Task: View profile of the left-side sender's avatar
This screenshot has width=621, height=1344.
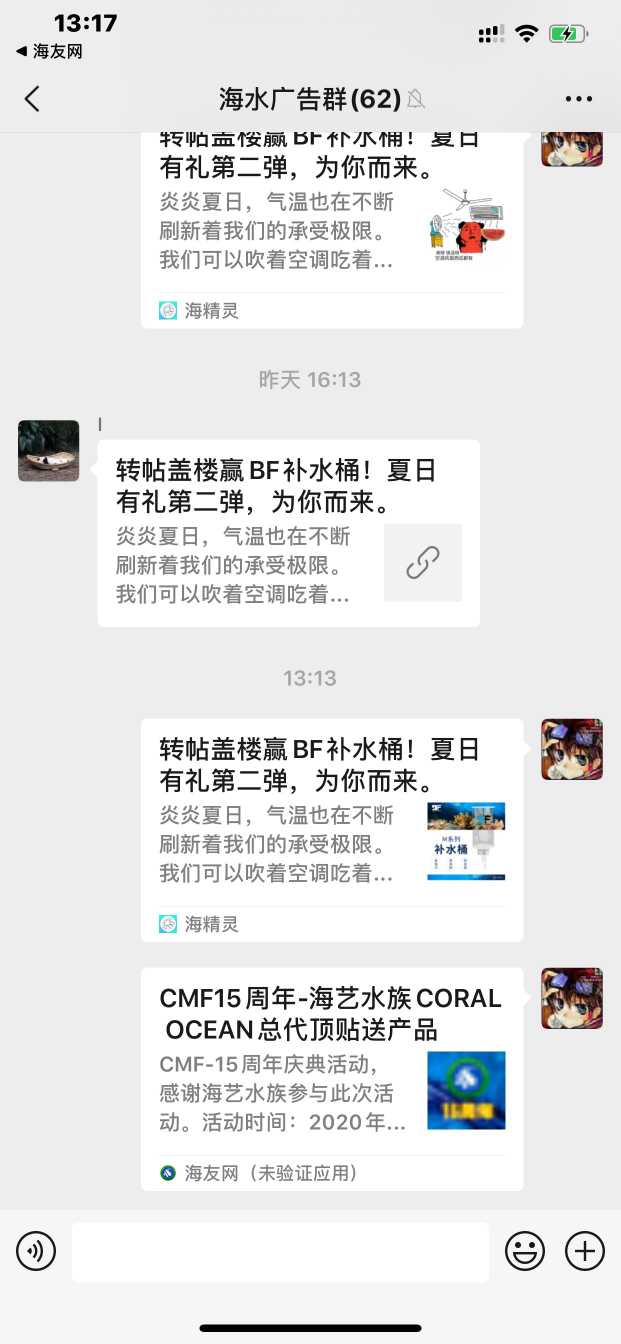Action: 49,451
